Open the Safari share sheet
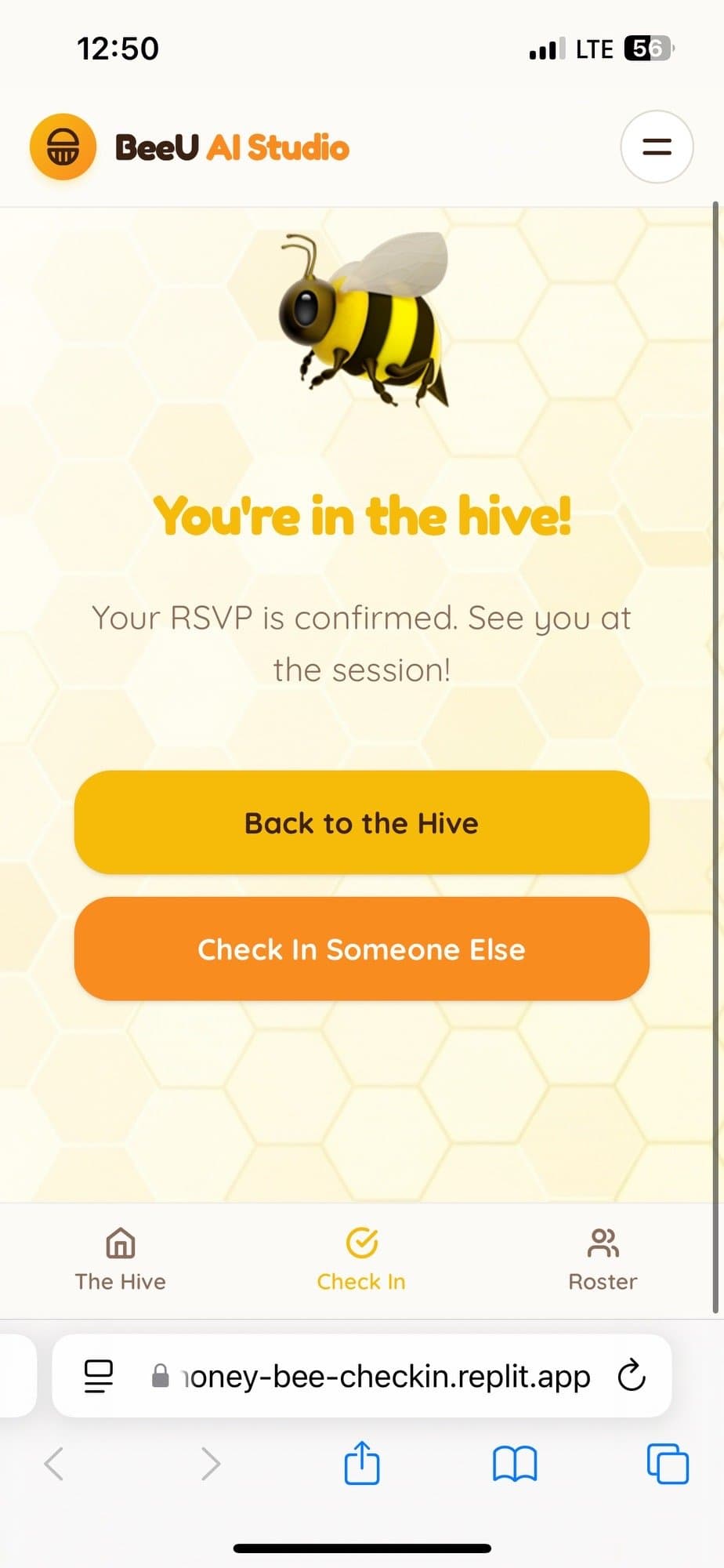The image size is (724, 1568). tap(361, 1463)
